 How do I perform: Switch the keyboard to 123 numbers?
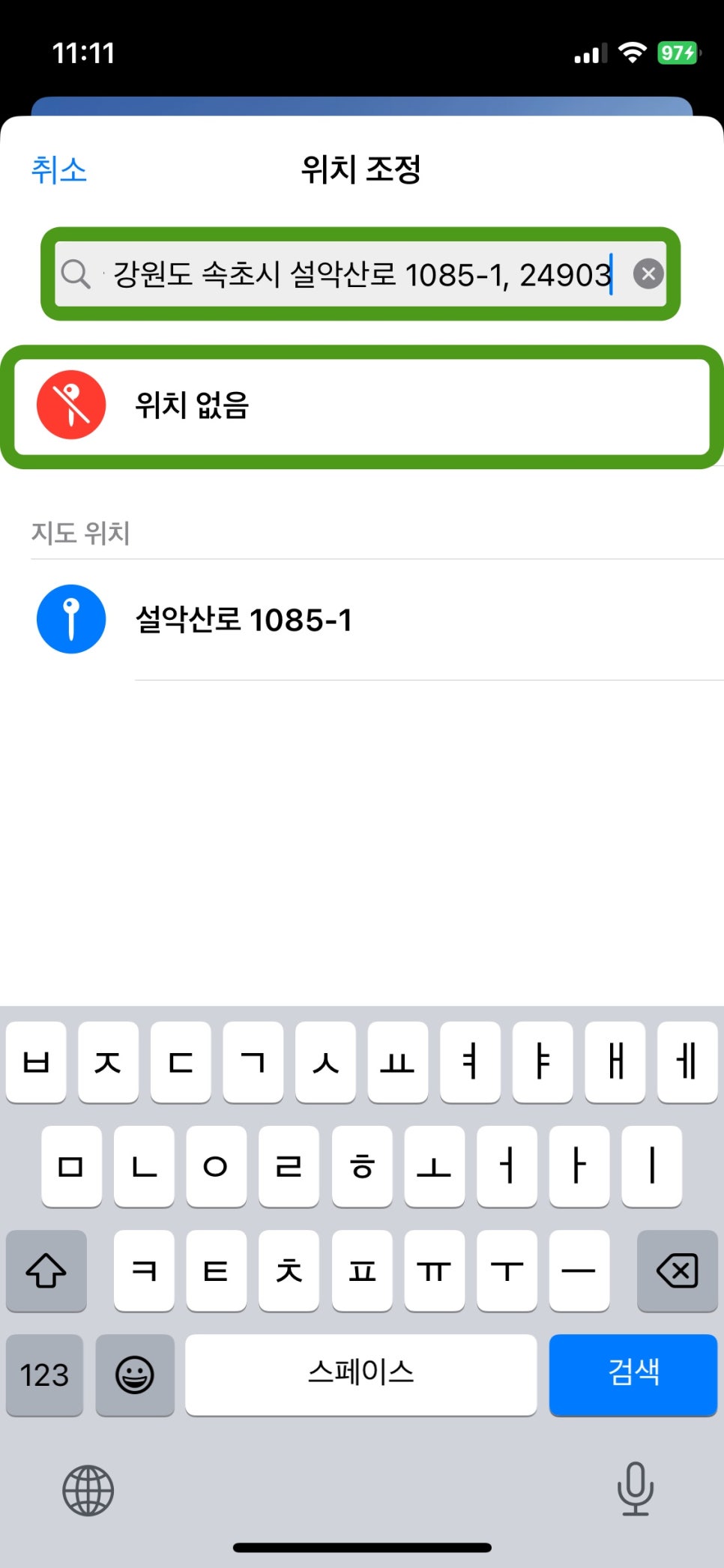pyautogui.click(x=45, y=1374)
